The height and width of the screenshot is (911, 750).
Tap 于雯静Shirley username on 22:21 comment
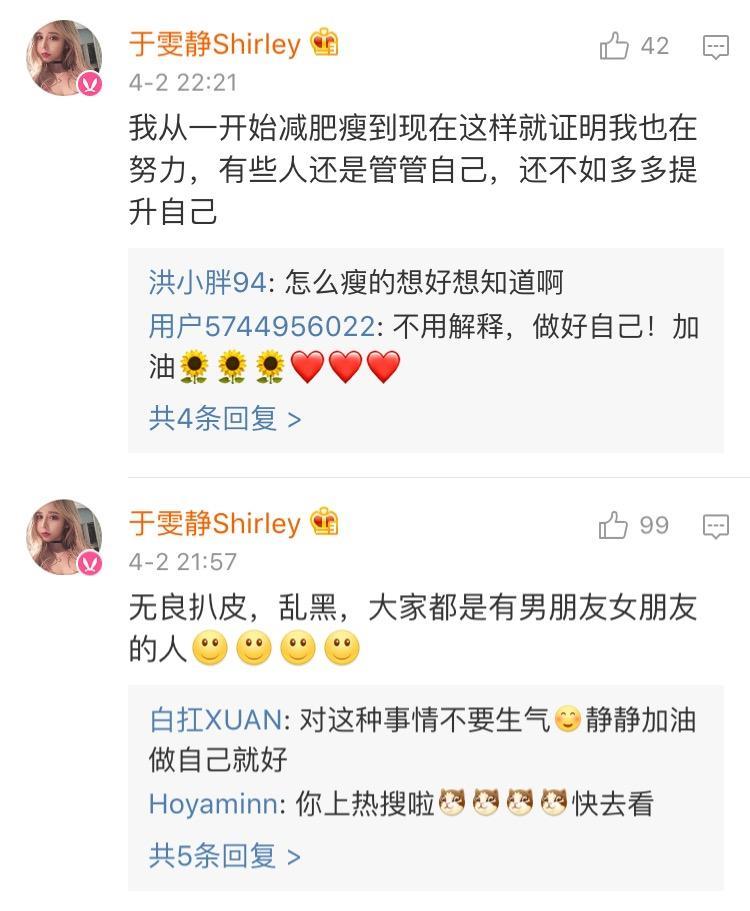(215, 44)
